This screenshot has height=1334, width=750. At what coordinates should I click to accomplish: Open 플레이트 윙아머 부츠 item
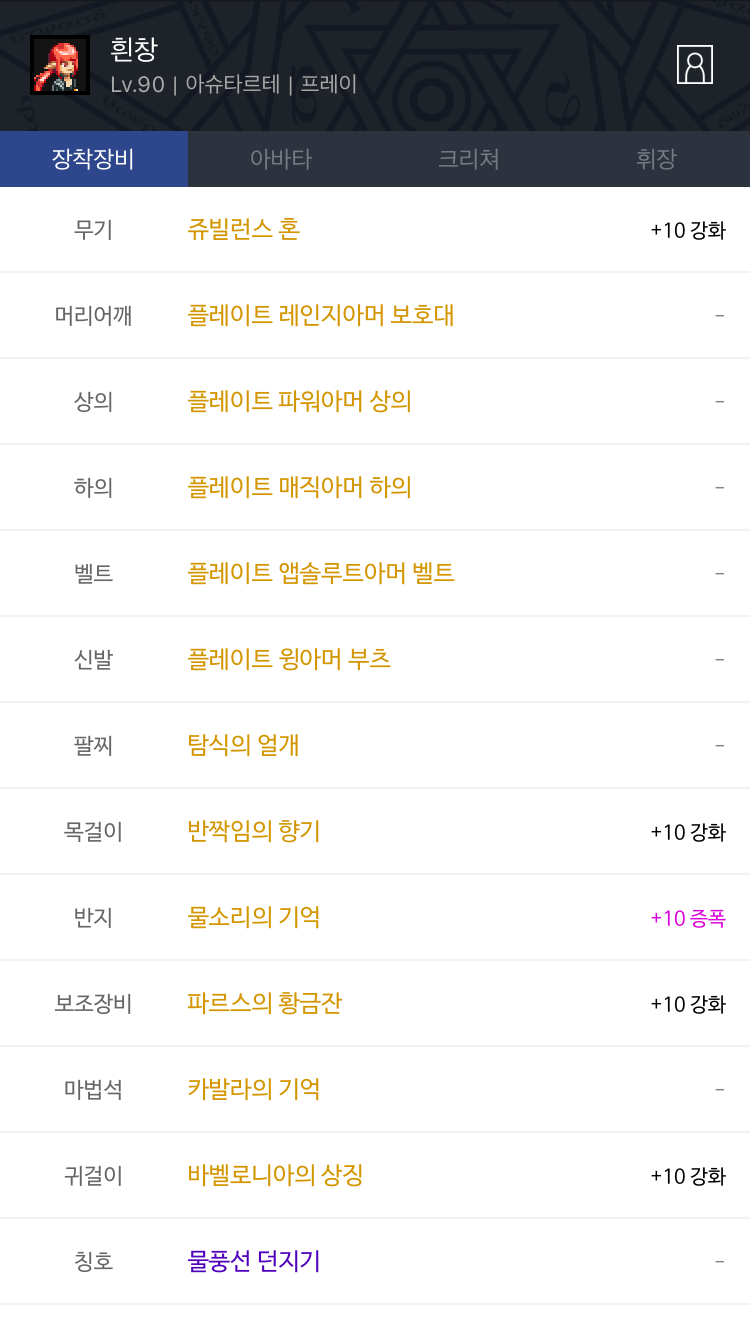pyautogui.click(x=289, y=660)
